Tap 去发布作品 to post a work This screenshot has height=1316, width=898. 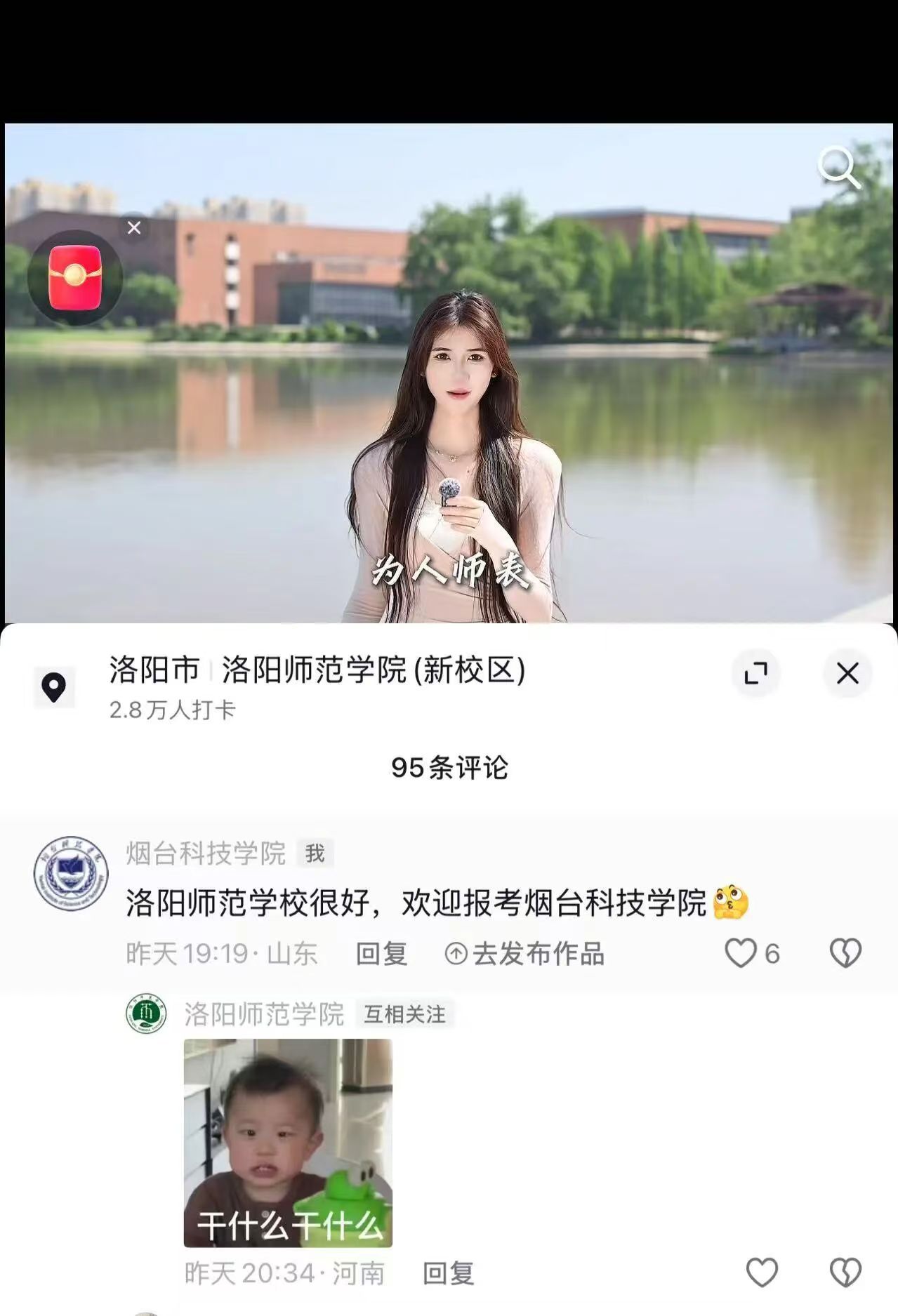click(x=524, y=954)
